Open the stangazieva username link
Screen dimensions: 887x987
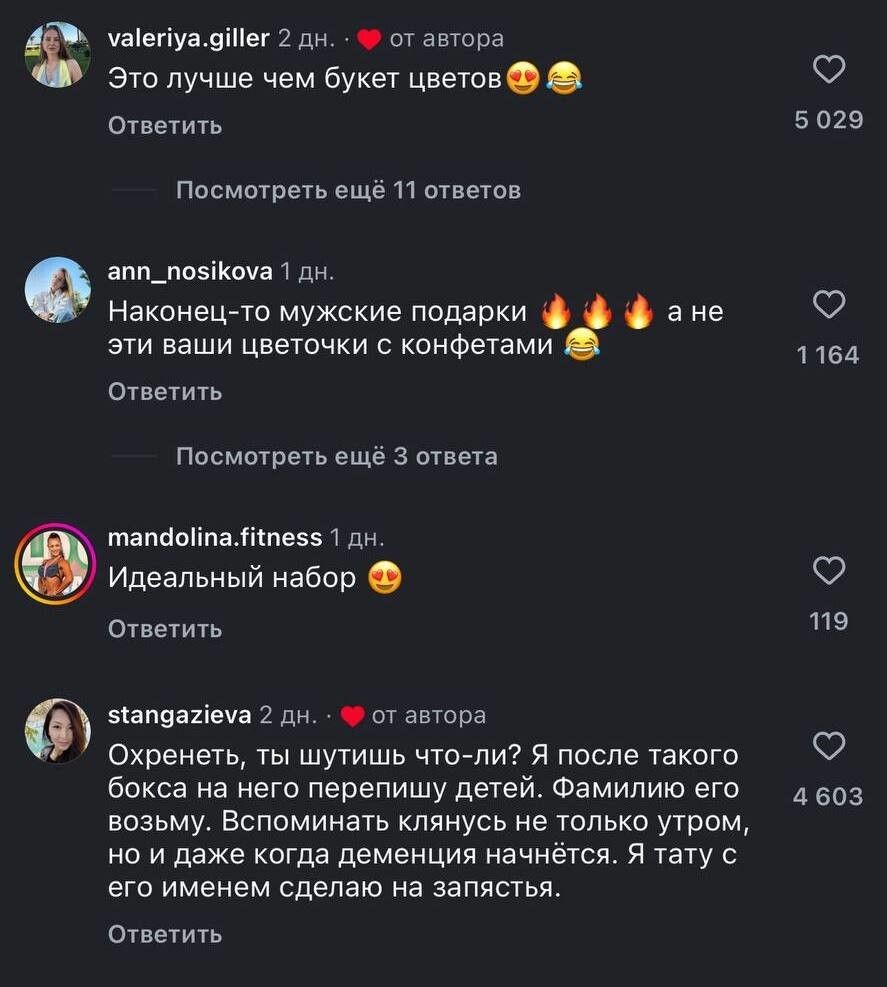point(179,715)
